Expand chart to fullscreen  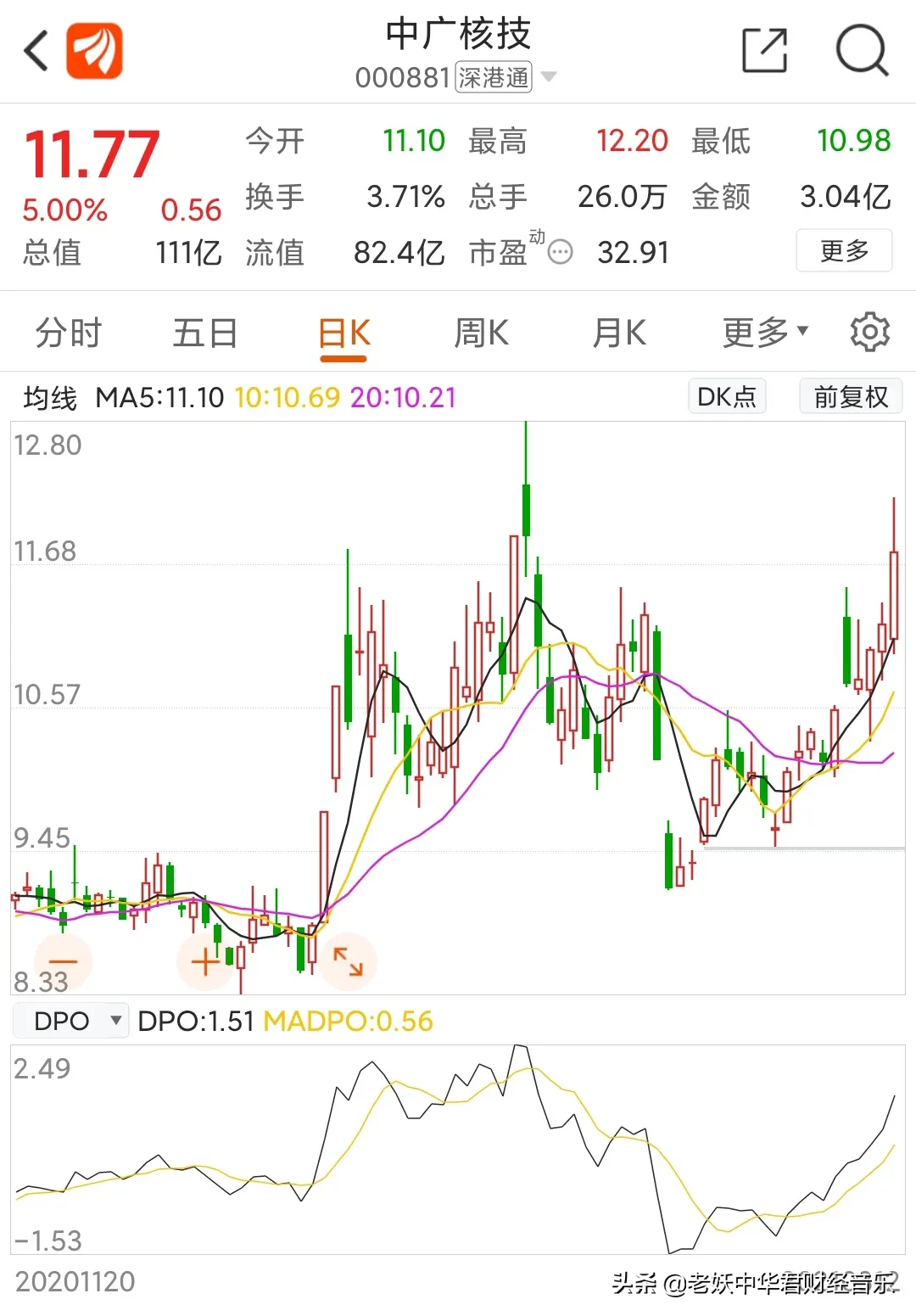tap(348, 961)
